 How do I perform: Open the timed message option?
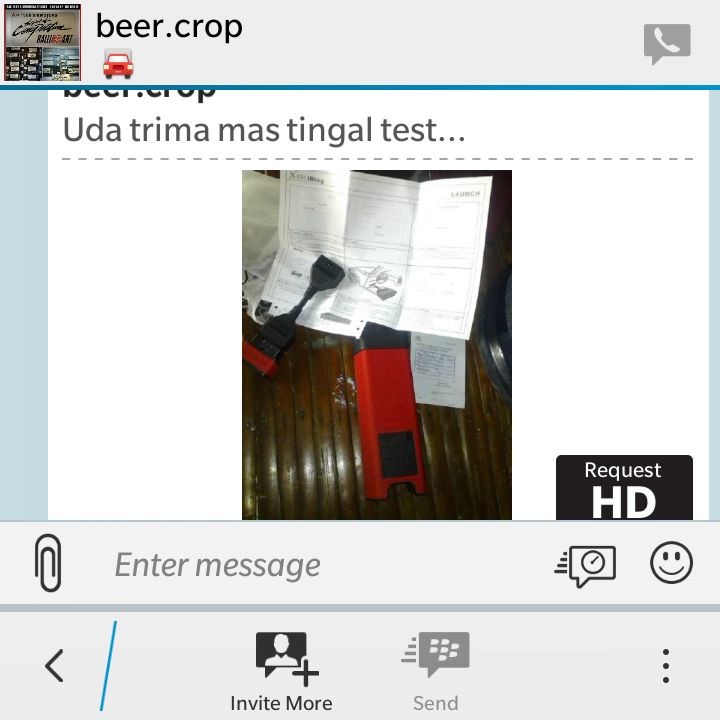coord(586,564)
